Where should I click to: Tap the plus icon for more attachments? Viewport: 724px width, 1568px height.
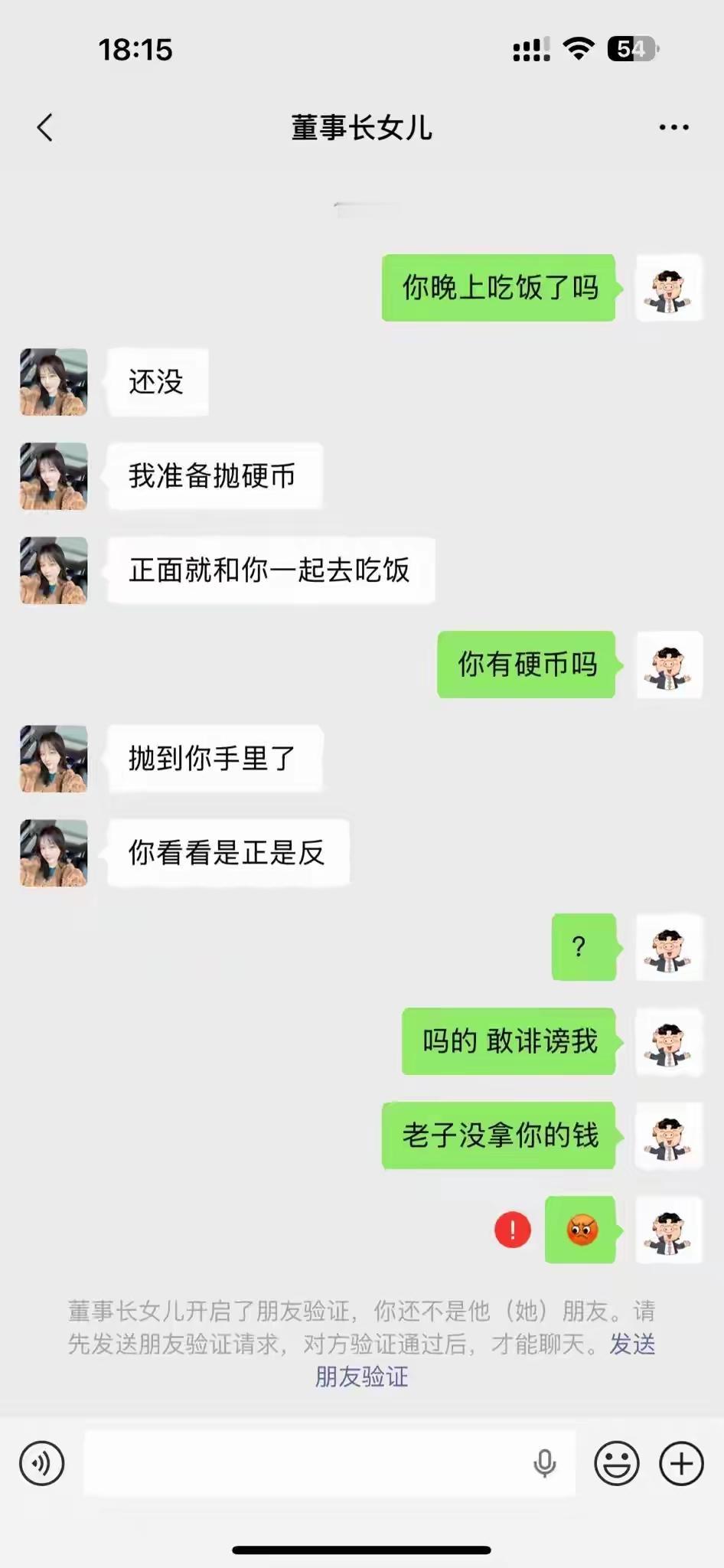[682, 1462]
